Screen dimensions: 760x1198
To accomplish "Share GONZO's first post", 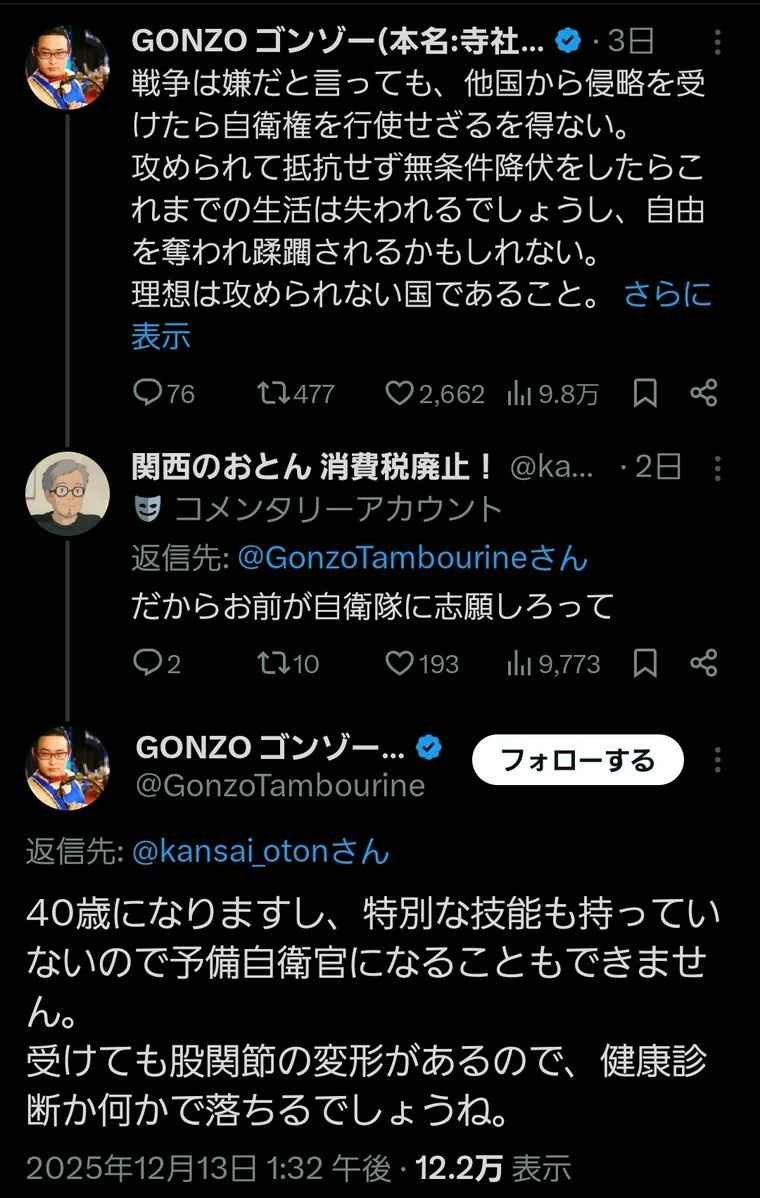I will (704, 394).
